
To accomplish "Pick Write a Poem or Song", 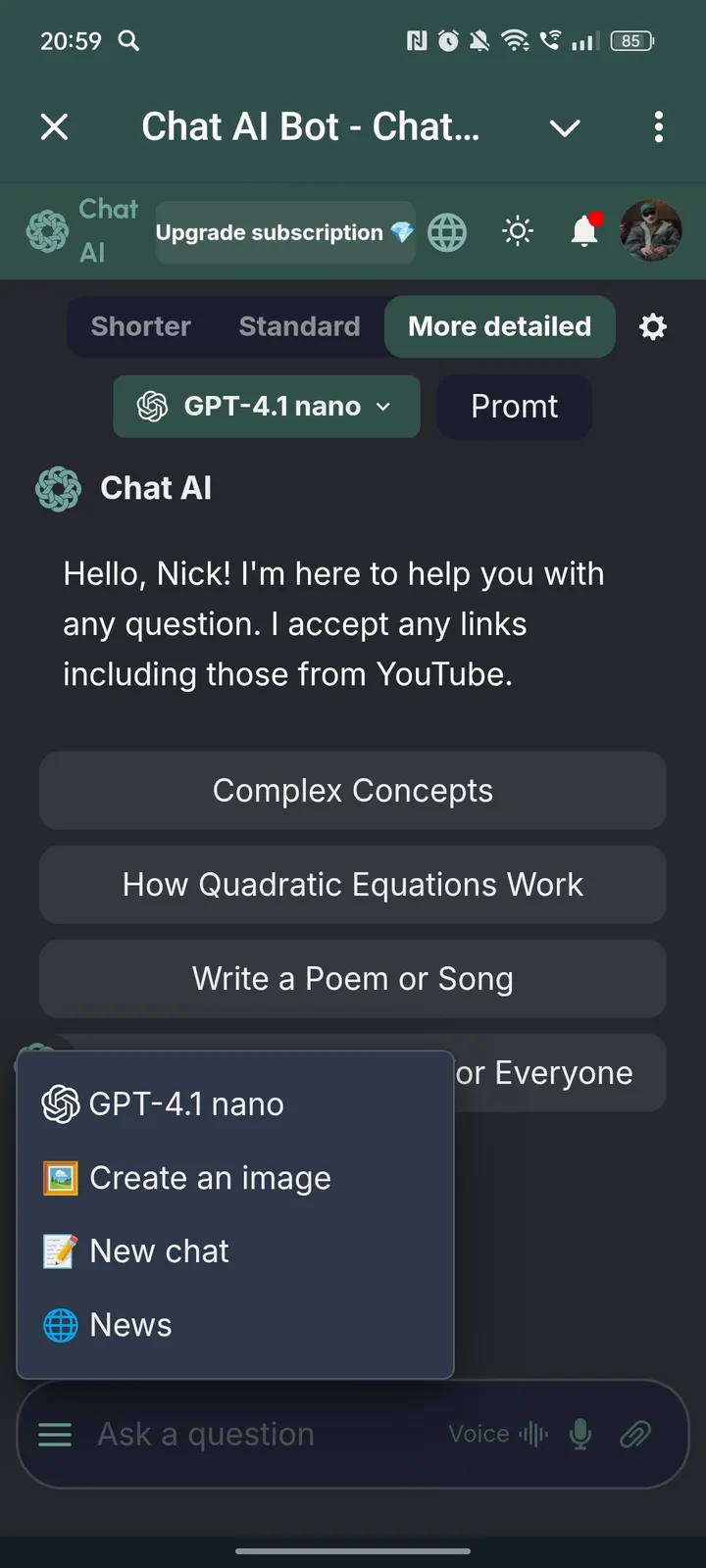I will (353, 979).
